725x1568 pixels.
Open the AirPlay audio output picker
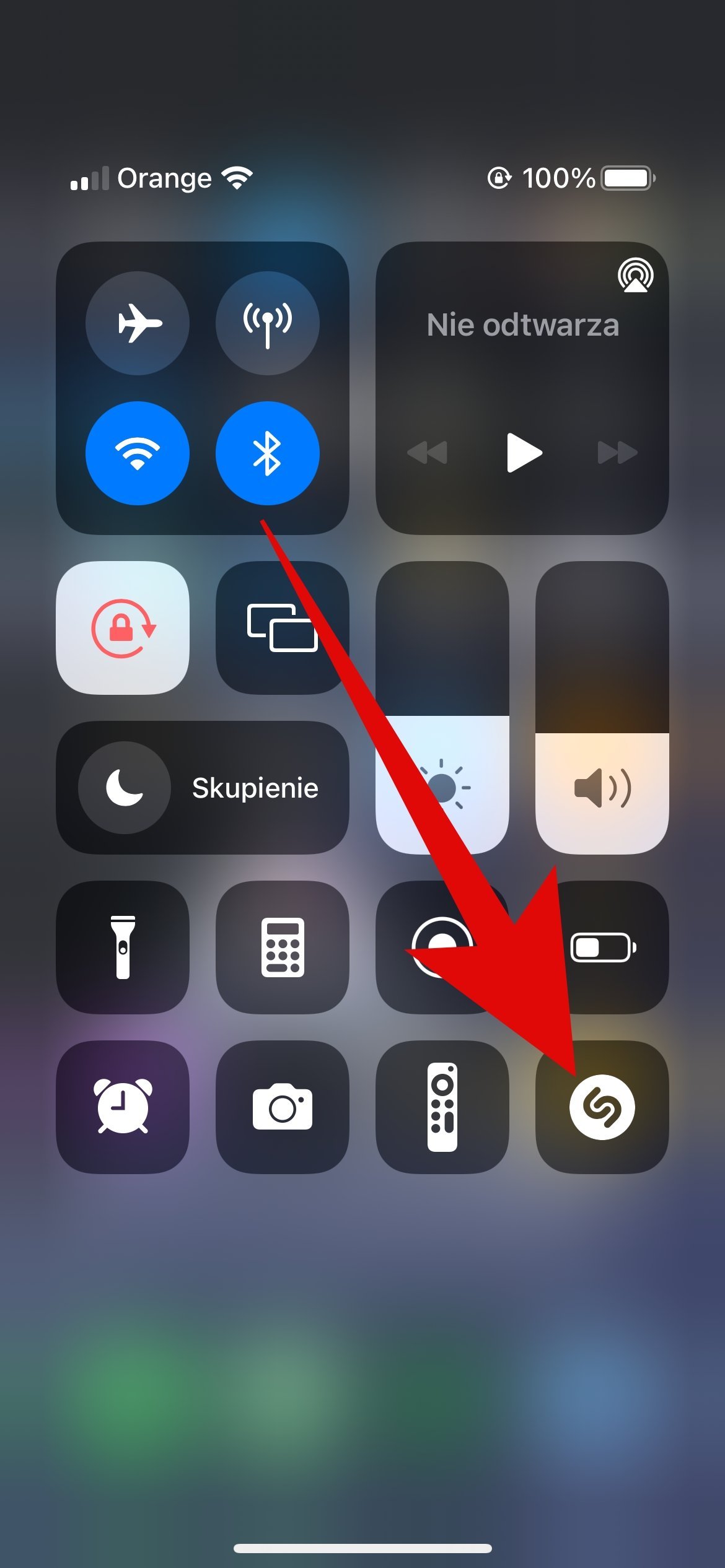pyautogui.click(x=635, y=276)
